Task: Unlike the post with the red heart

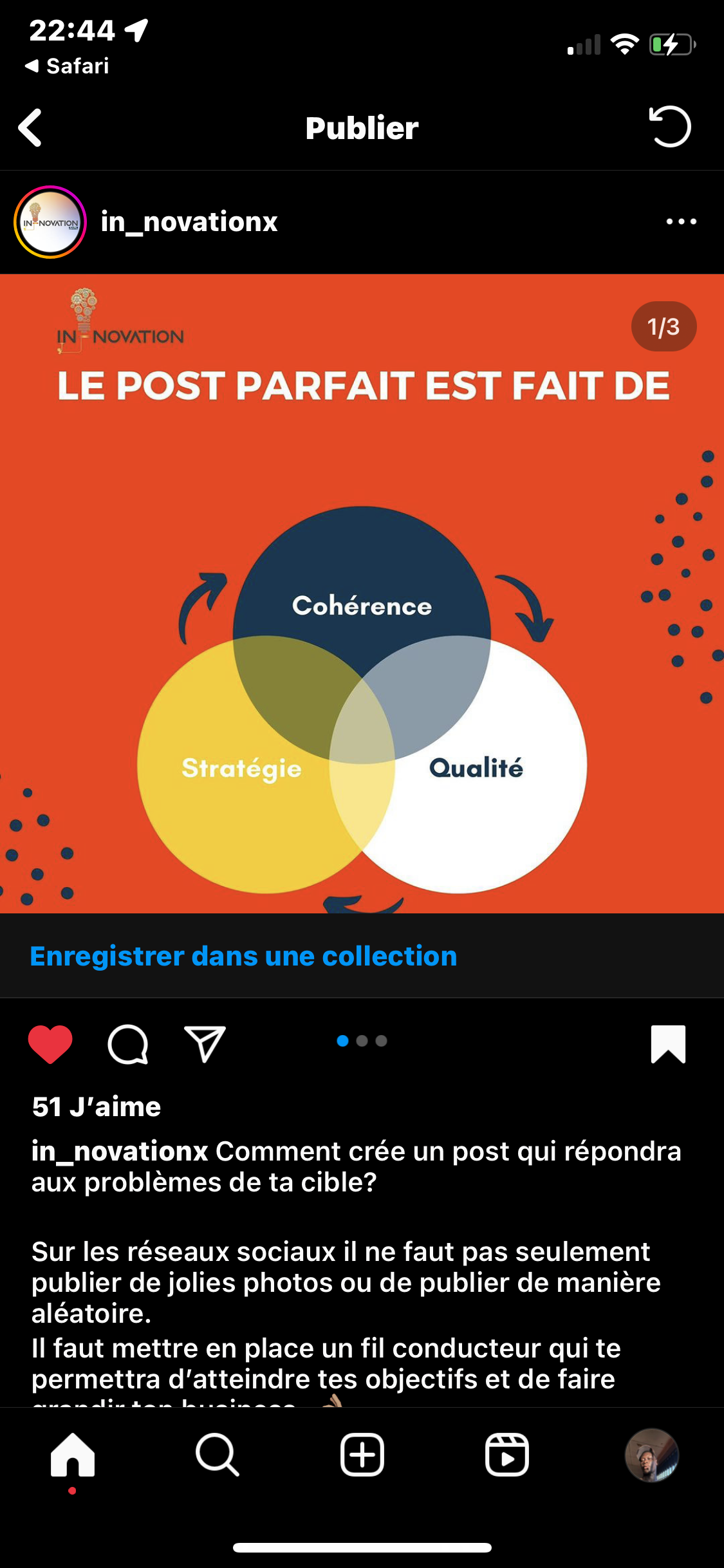Action: 50,1043
